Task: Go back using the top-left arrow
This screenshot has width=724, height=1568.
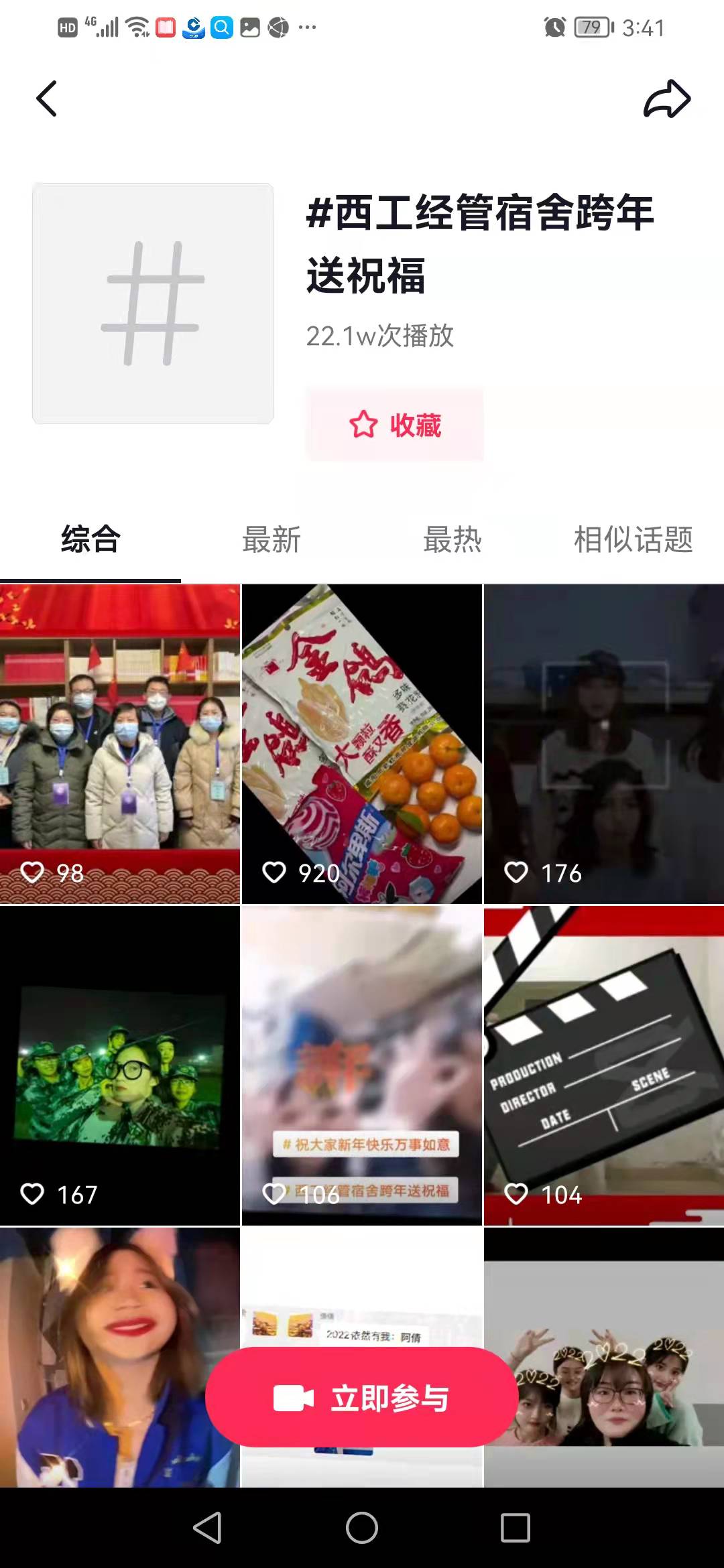Action: pos(47,99)
